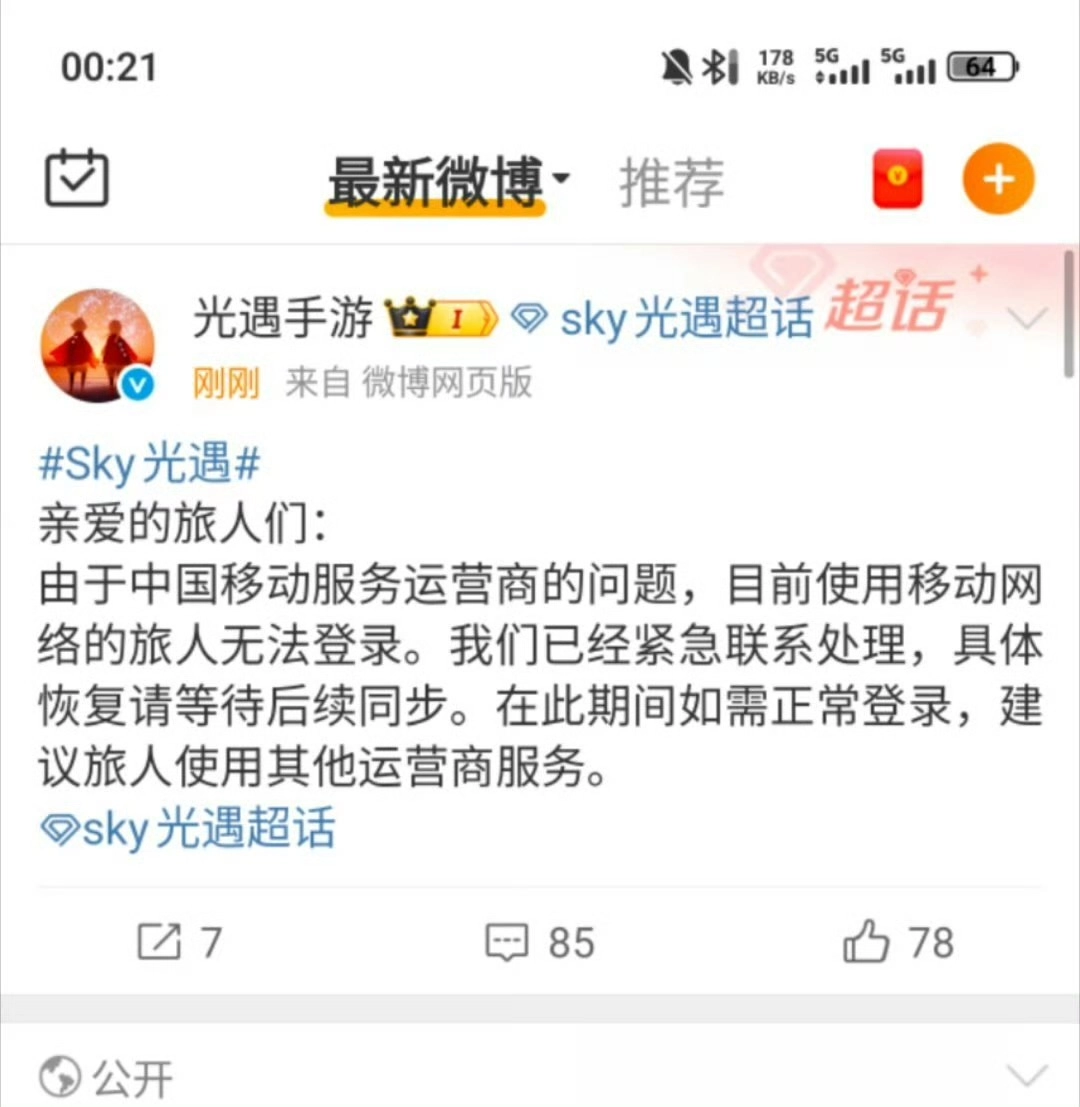Open 光遇手游 profile avatar

[97, 346]
